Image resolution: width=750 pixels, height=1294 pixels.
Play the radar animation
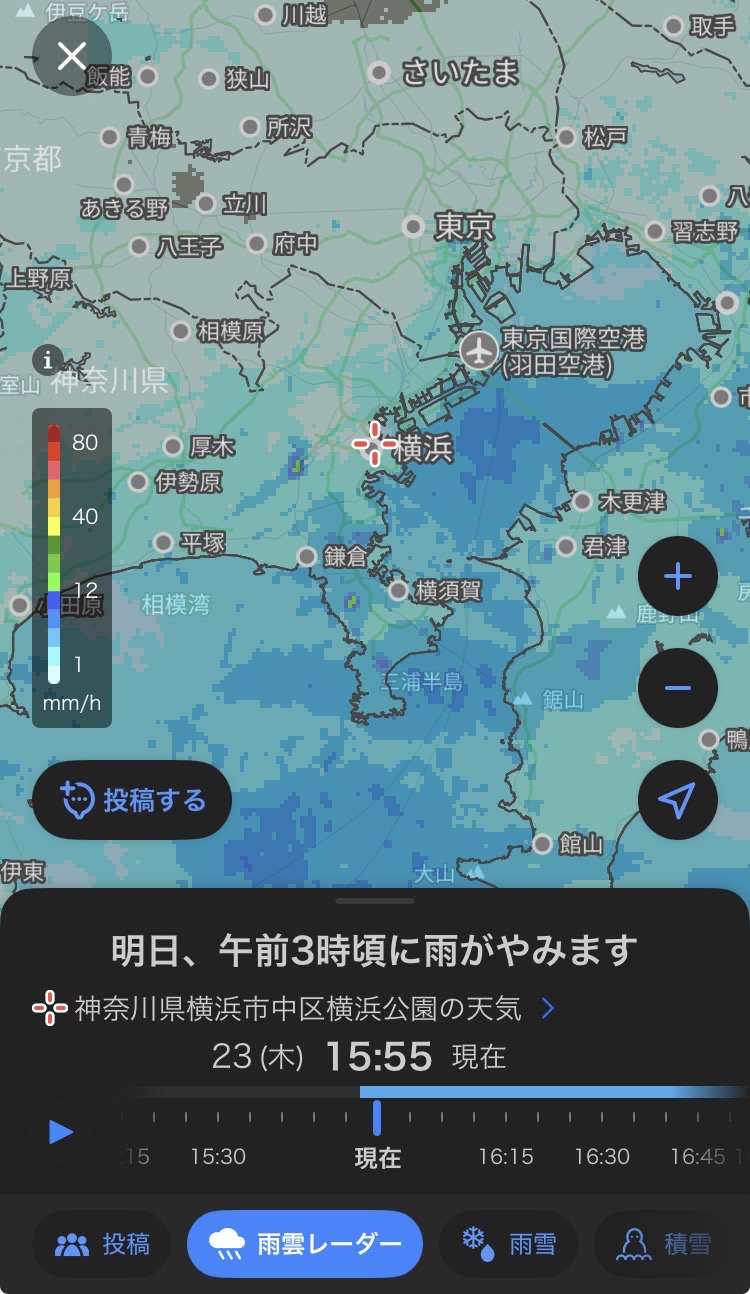point(61,1131)
